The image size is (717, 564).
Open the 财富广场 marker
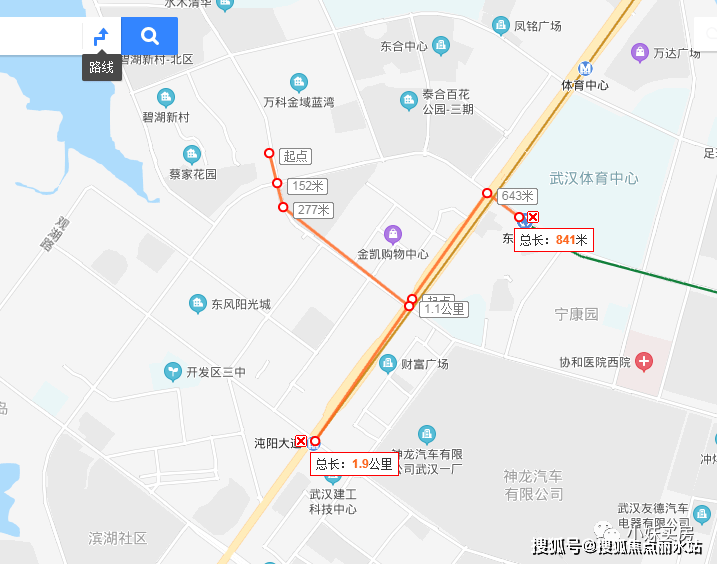click(388, 362)
